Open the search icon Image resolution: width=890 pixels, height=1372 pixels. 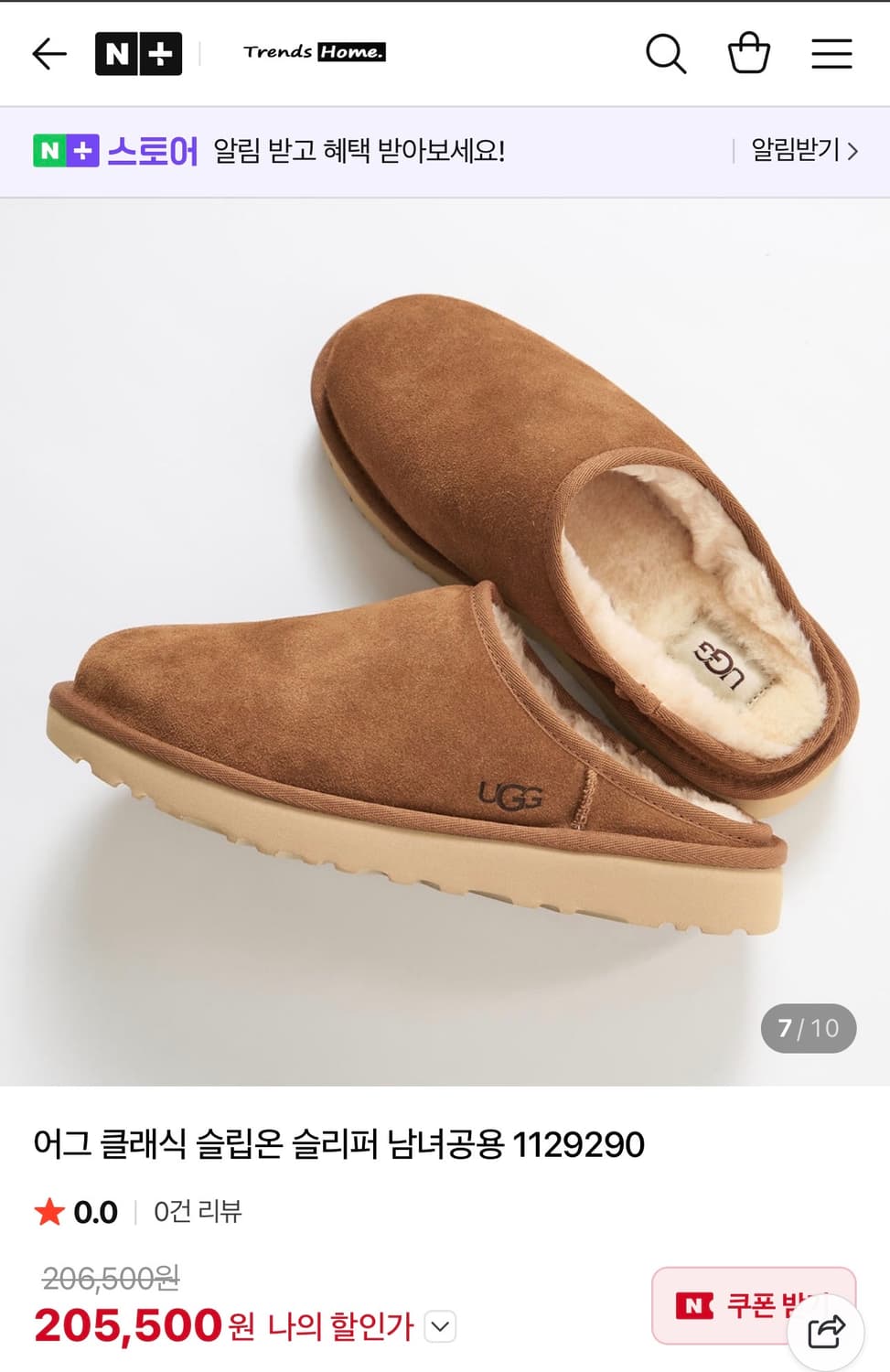[667, 54]
